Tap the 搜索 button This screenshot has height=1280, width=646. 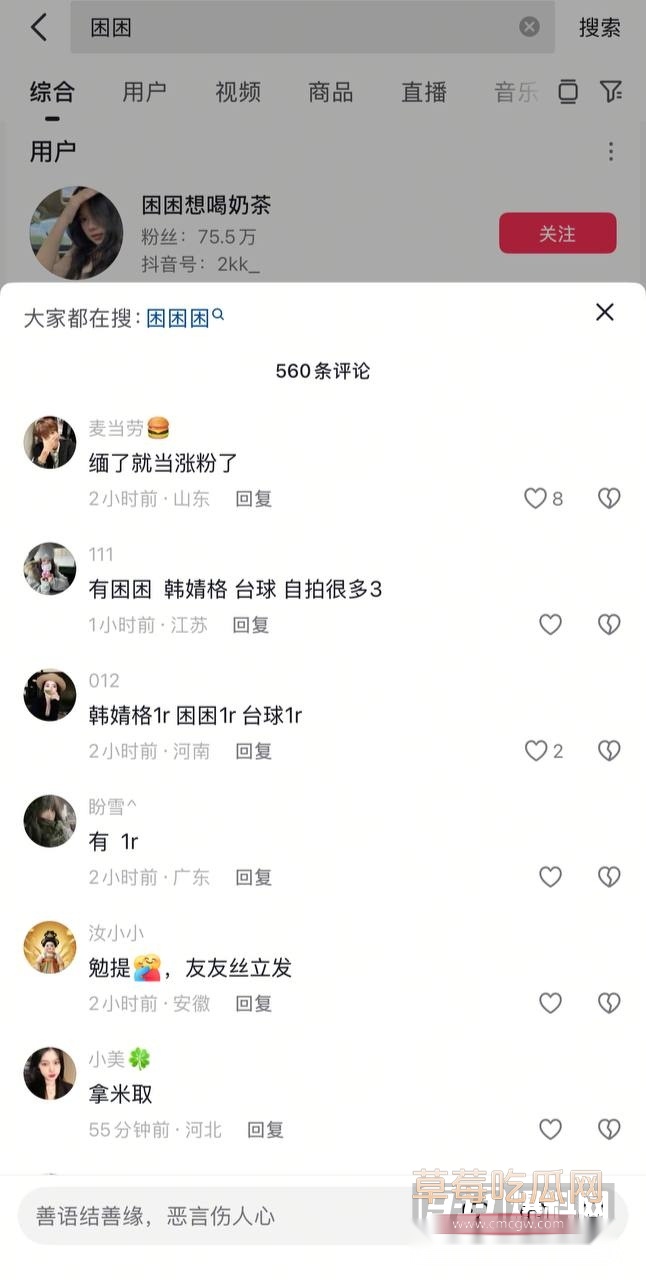click(599, 28)
